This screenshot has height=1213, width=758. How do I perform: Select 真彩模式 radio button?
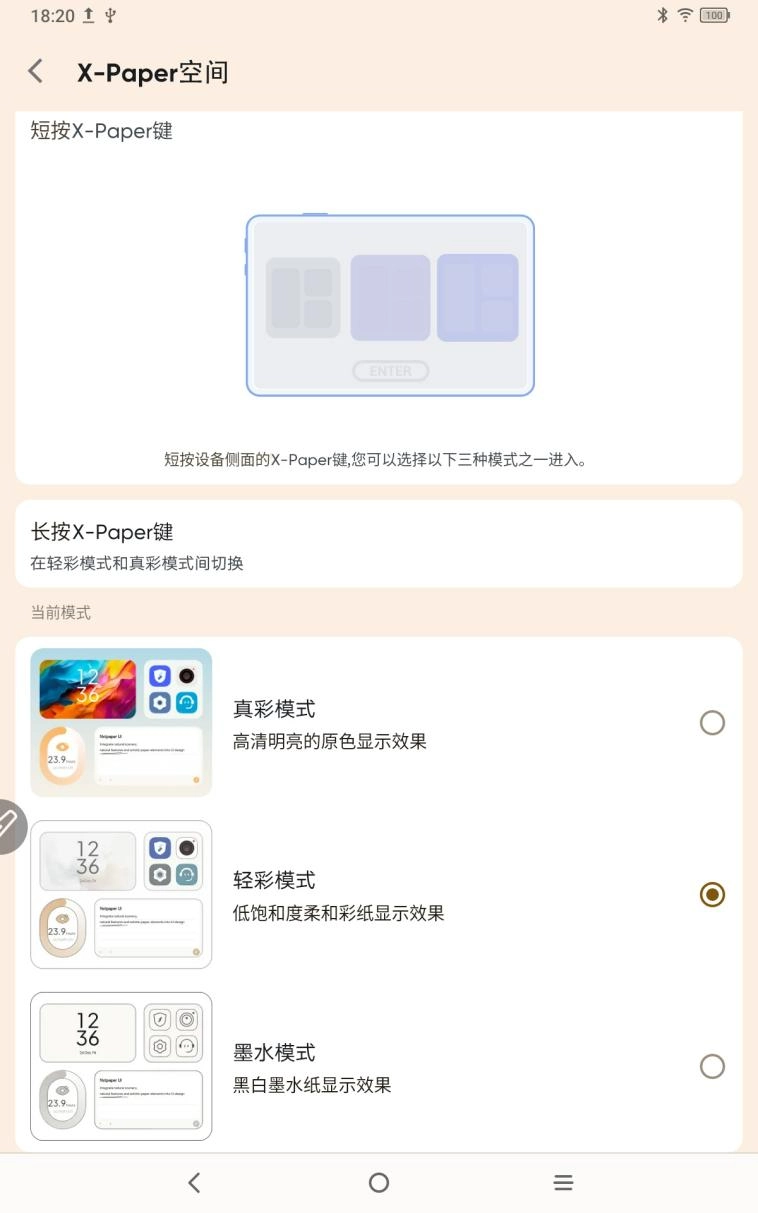[712, 722]
